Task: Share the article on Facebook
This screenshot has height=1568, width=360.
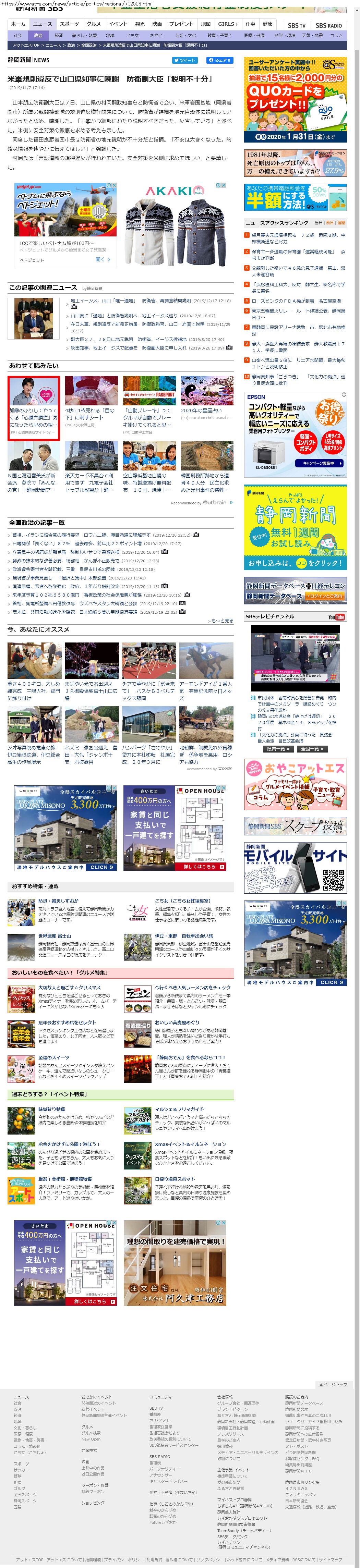Action: coord(219,60)
